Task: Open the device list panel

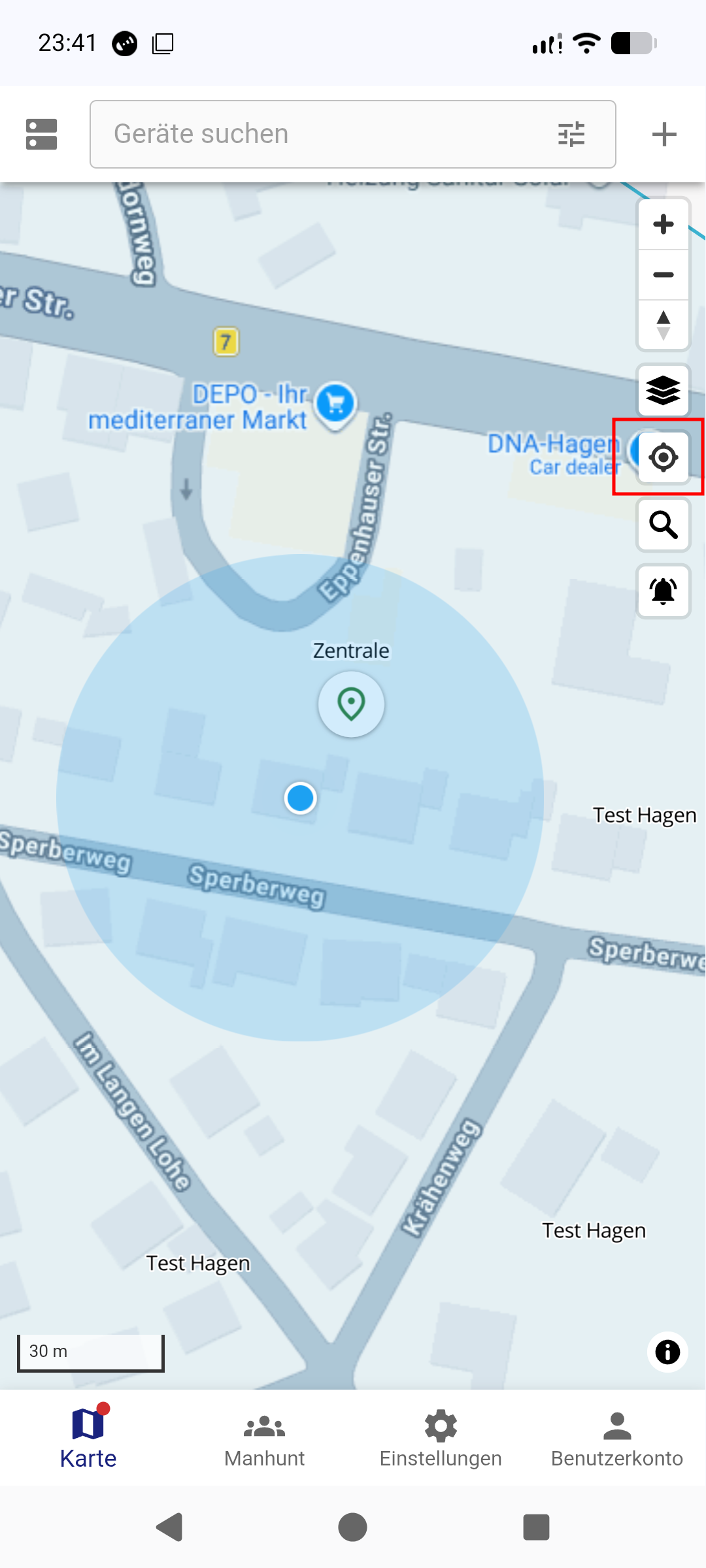Action: (x=41, y=134)
